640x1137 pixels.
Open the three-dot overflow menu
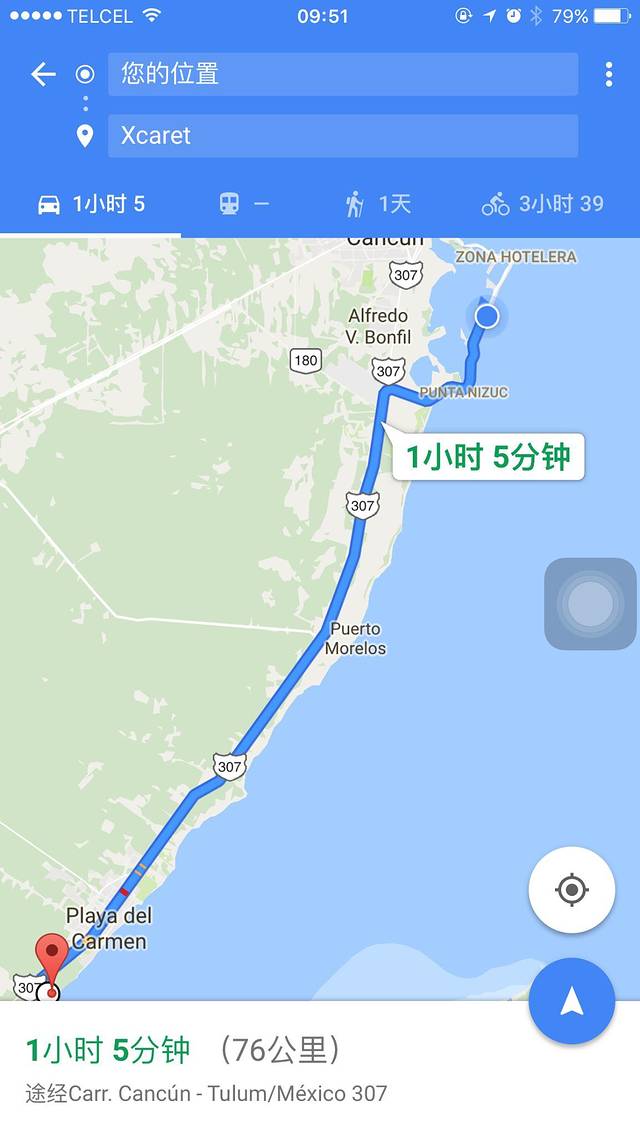point(608,74)
